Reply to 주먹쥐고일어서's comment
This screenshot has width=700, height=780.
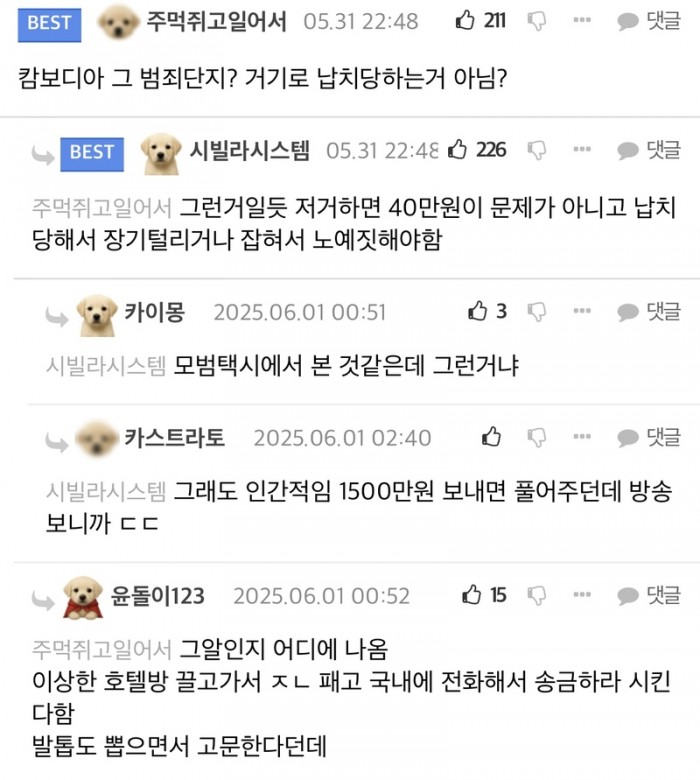[x=649, y=21]
